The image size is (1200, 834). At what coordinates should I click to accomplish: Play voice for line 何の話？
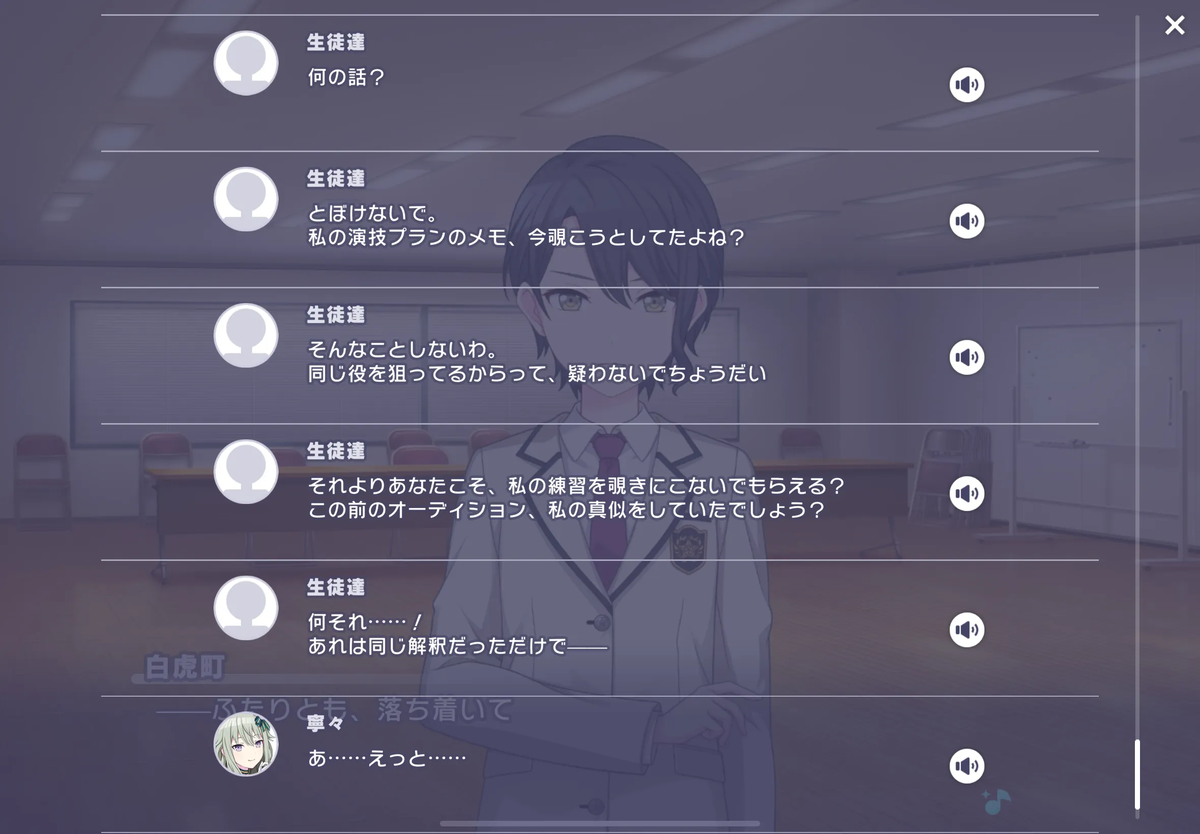pyautogui.click(x=967, y=85)
